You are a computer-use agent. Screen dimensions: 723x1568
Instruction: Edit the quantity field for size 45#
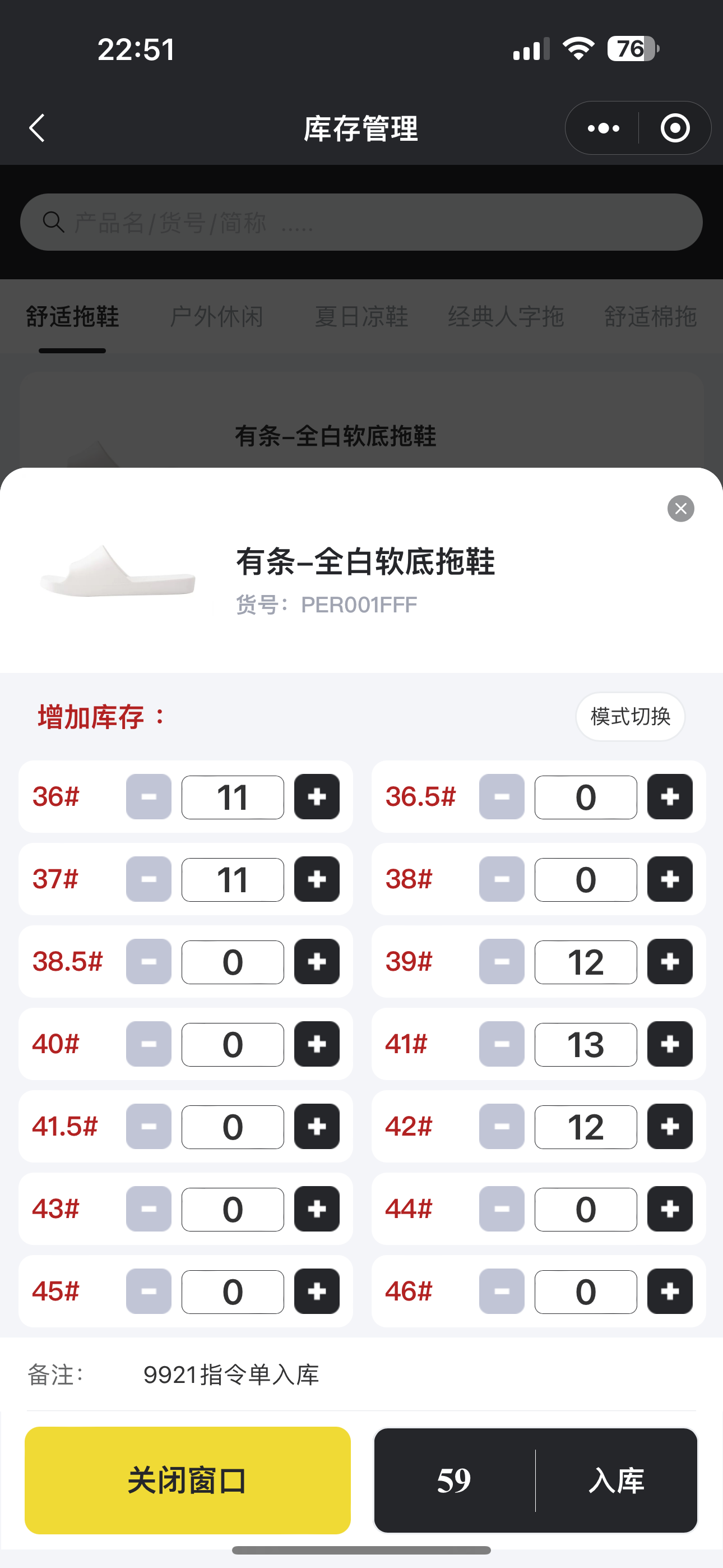click(233, 1292)
